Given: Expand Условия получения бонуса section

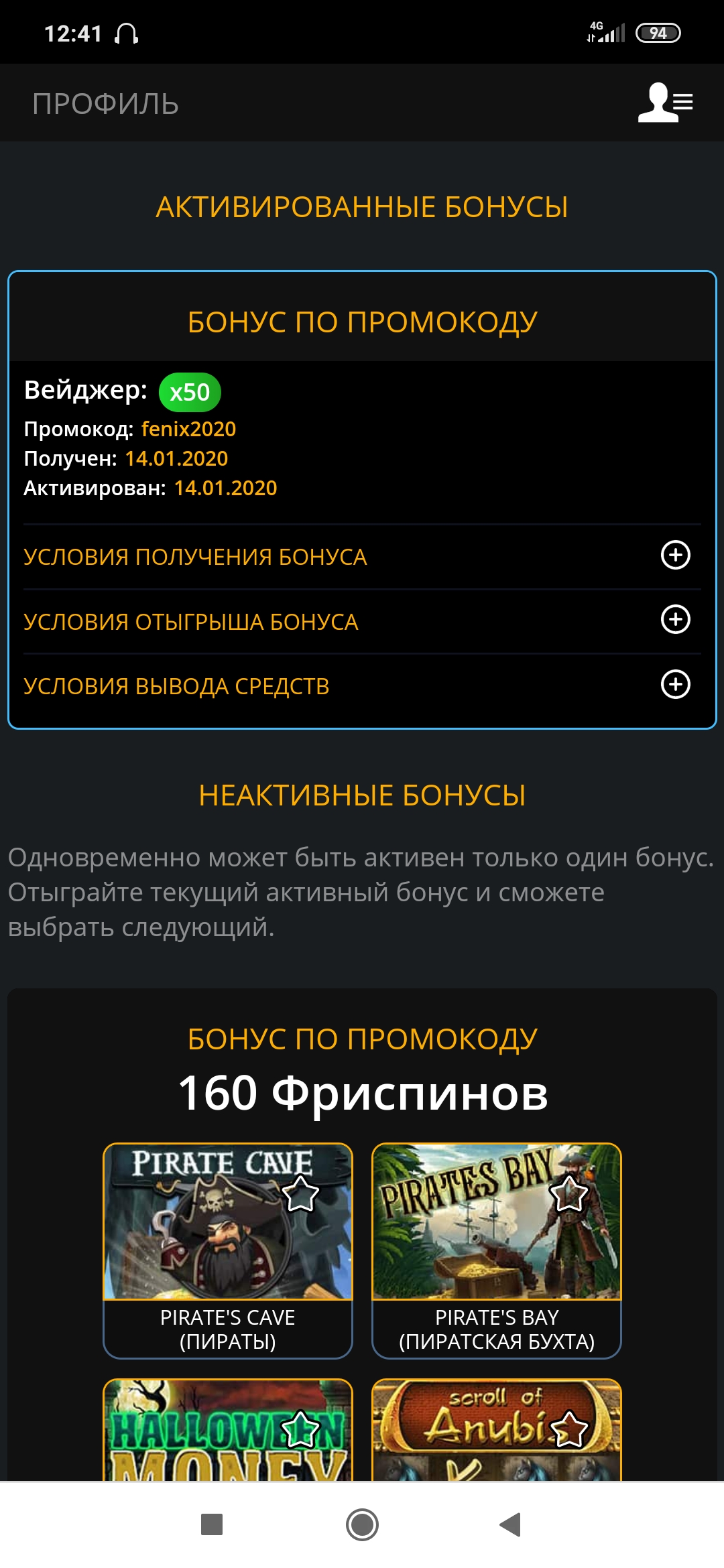Looking at the screenshot, I should coord(675,555).
